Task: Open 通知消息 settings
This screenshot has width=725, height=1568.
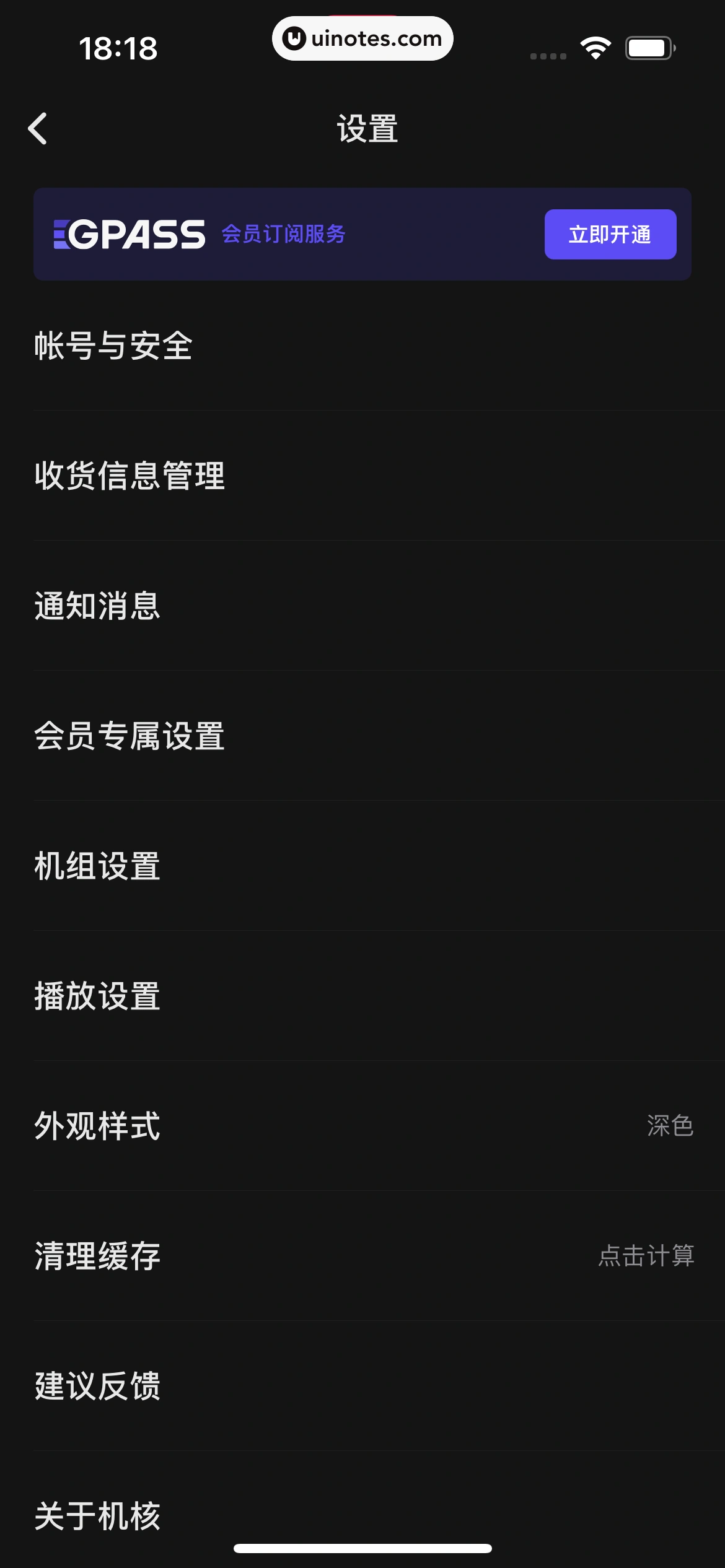Action: pyautogui.click(x=98, y=606)
